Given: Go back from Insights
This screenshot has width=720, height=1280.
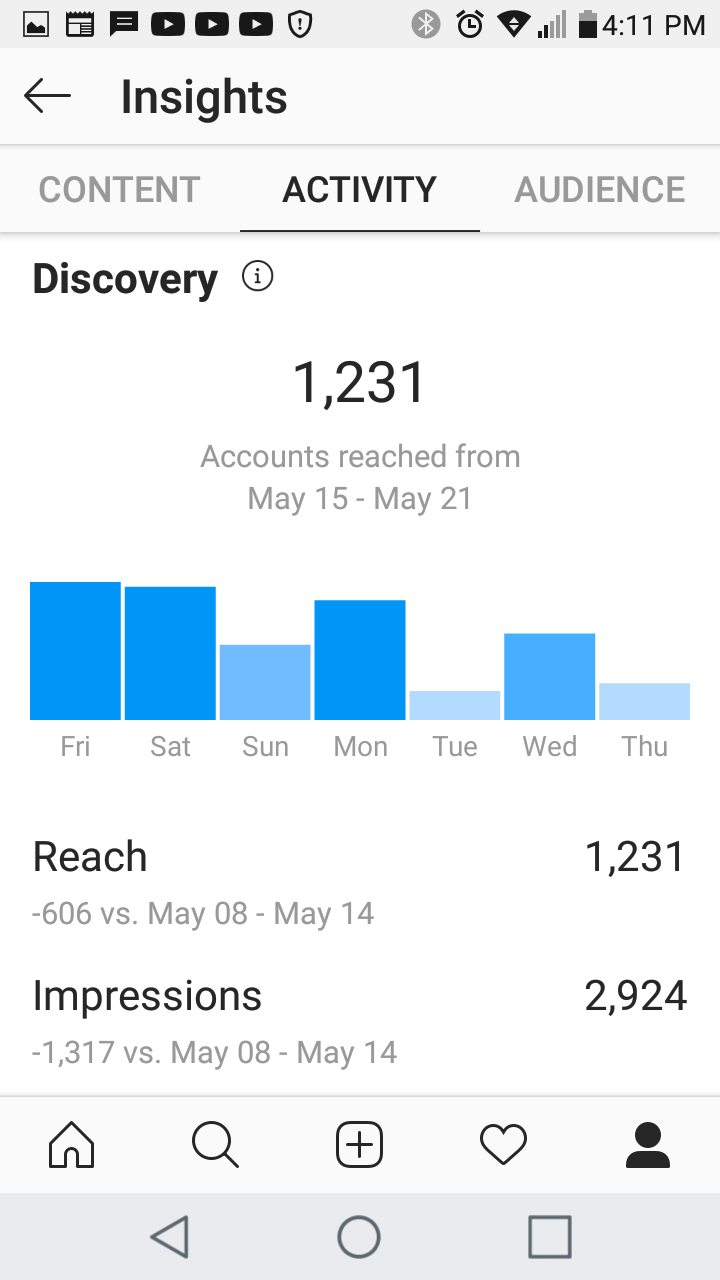Looking at the screenshot, I should coord(47,97).
